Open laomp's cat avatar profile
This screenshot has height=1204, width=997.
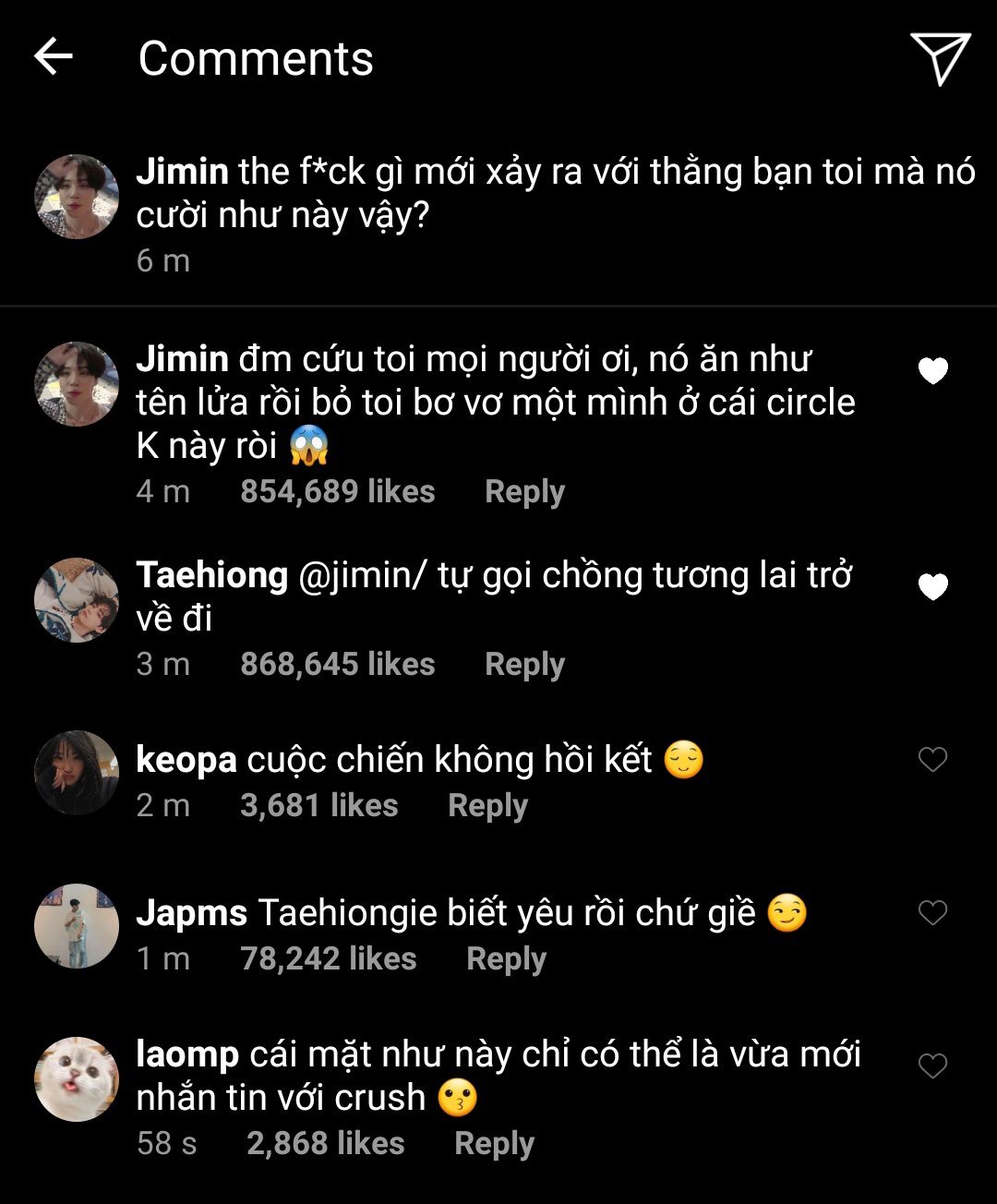click(x=77, y=1079)
